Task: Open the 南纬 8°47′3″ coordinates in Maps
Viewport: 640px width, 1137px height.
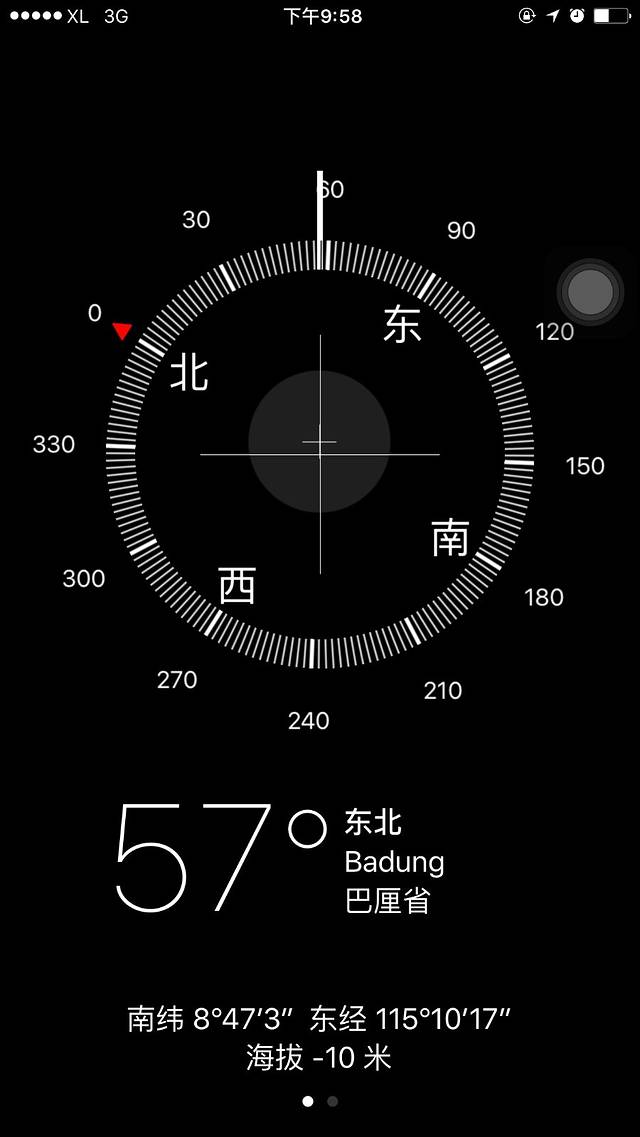Action: 319,1020
